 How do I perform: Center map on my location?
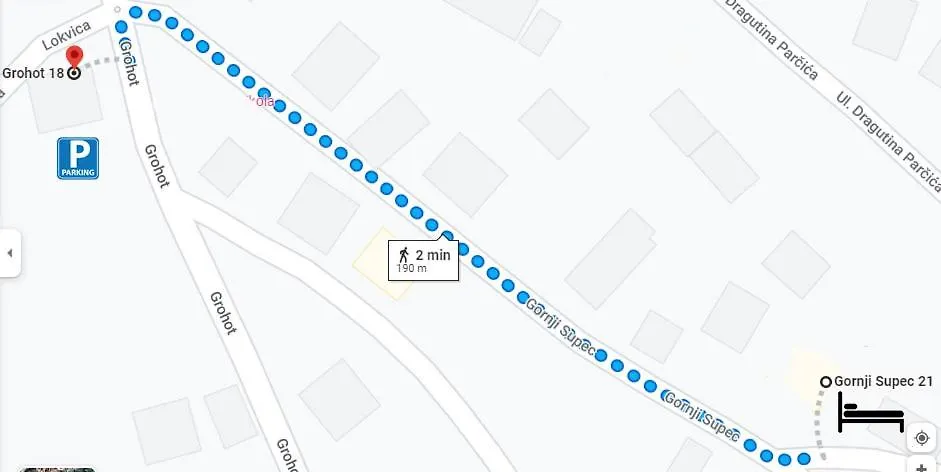coord(921,439)
